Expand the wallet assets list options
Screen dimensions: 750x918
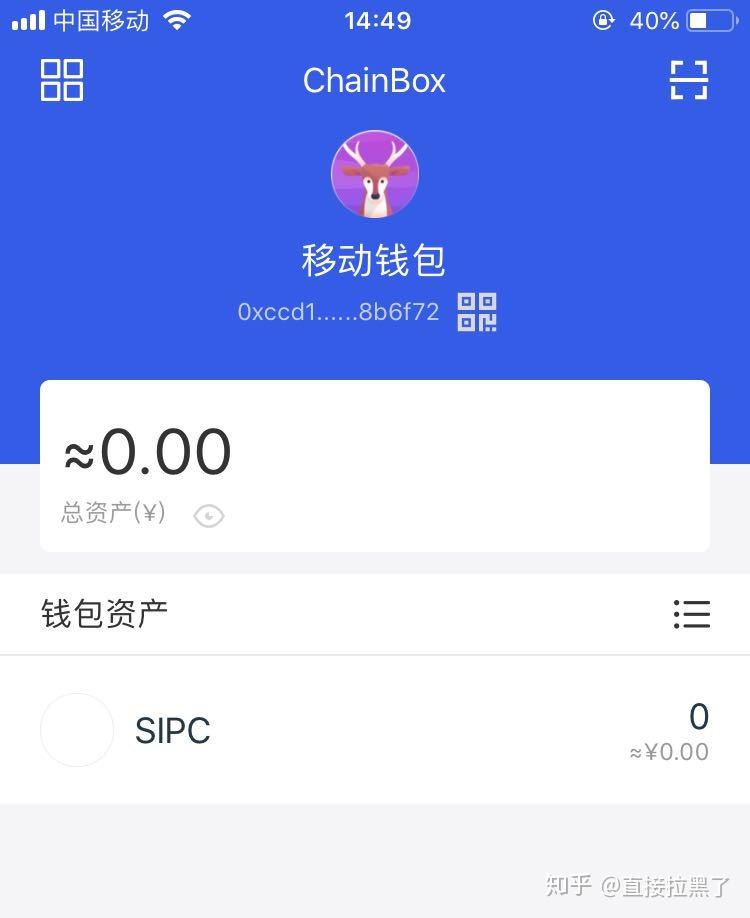click(692, 614)
